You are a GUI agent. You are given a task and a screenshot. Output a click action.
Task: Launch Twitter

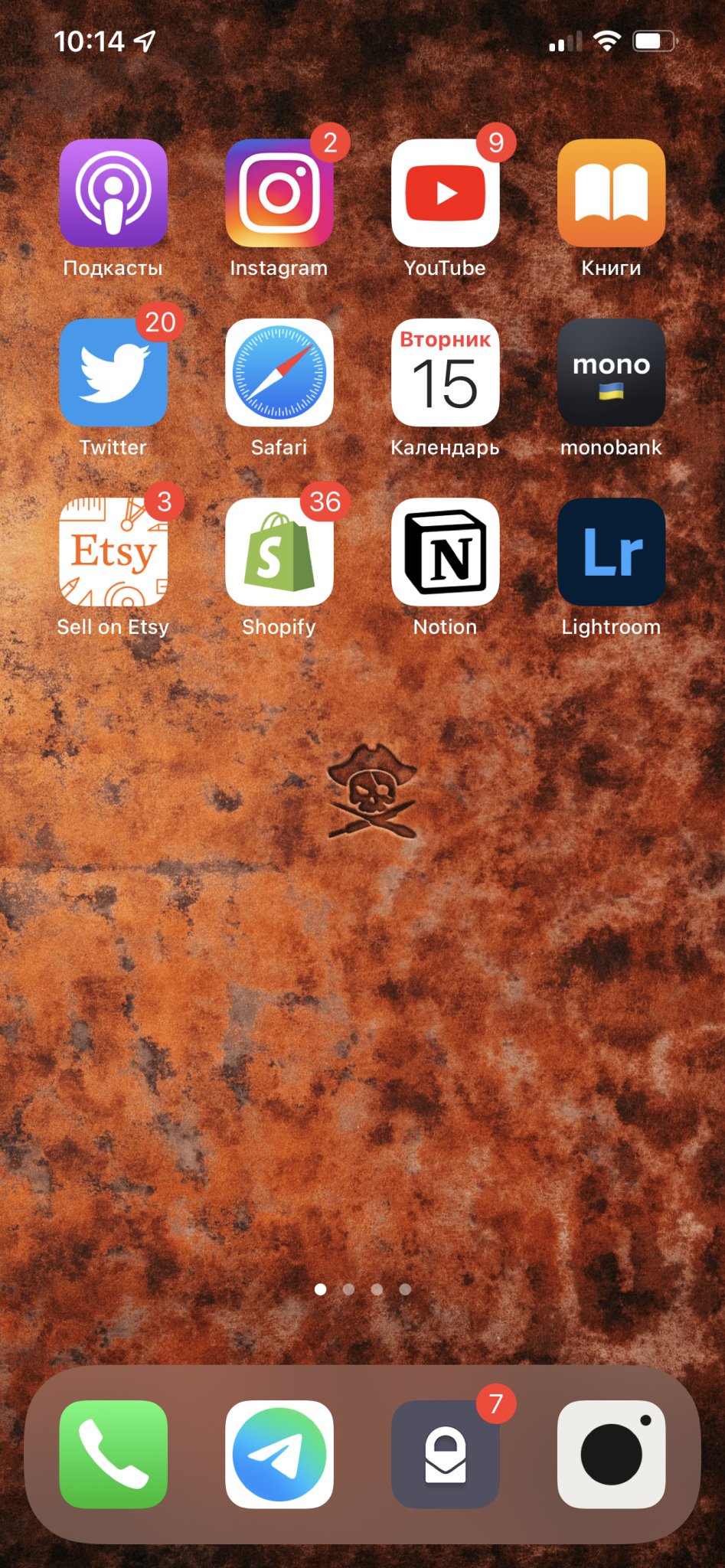pyautogui.click(x=113, y=373)
